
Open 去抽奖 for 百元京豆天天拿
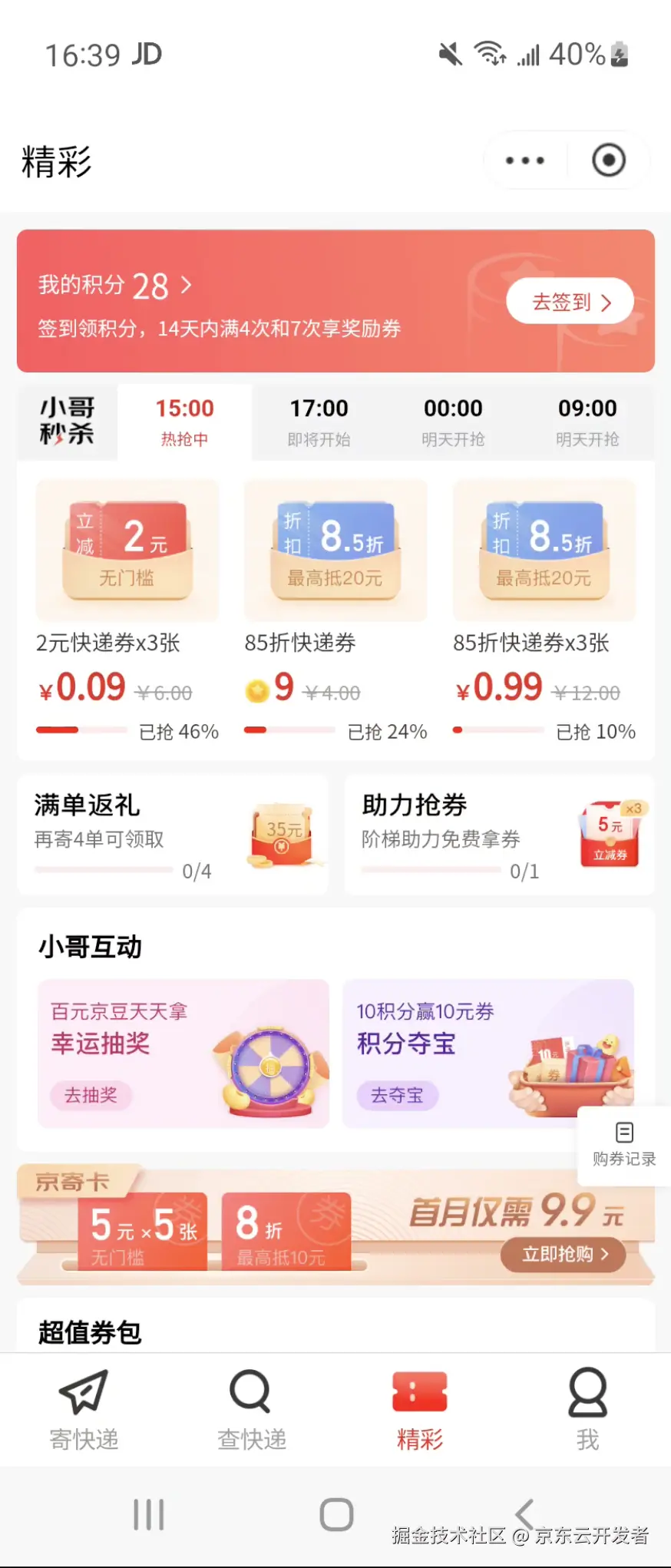point(91,1096)
